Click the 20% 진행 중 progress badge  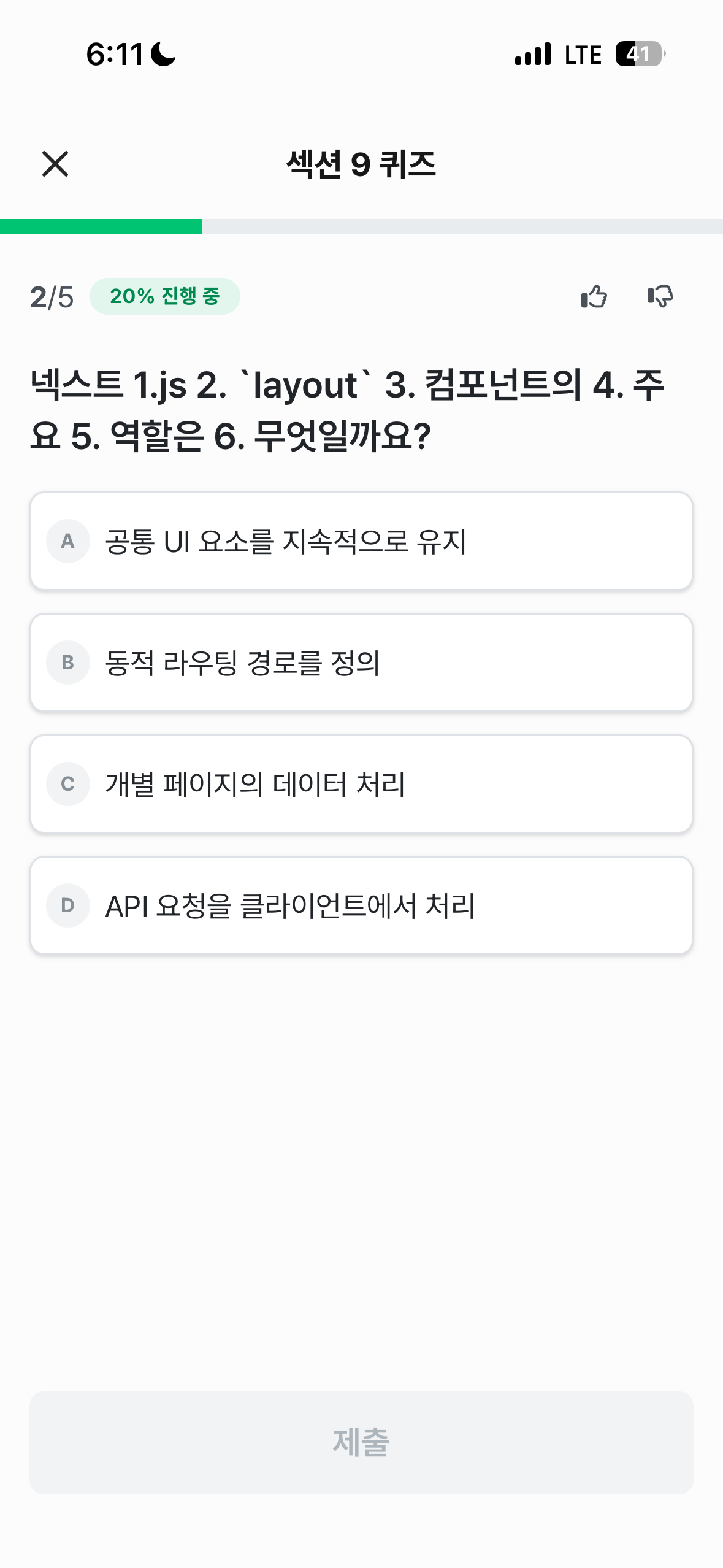[164, 296]
